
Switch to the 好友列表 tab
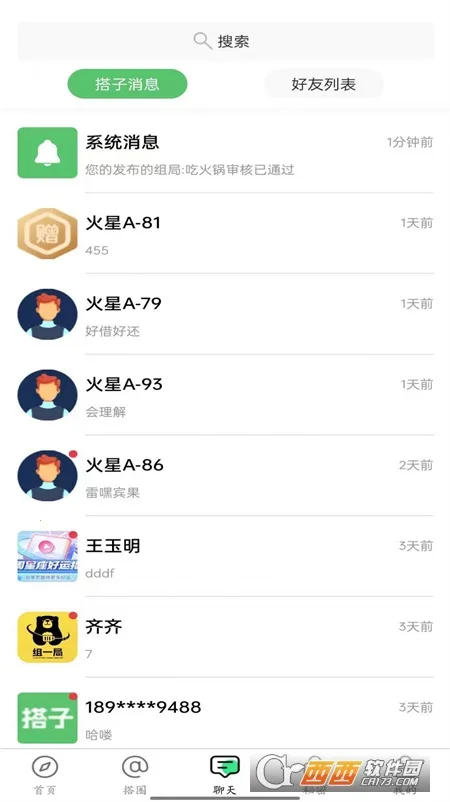[323, 84]
